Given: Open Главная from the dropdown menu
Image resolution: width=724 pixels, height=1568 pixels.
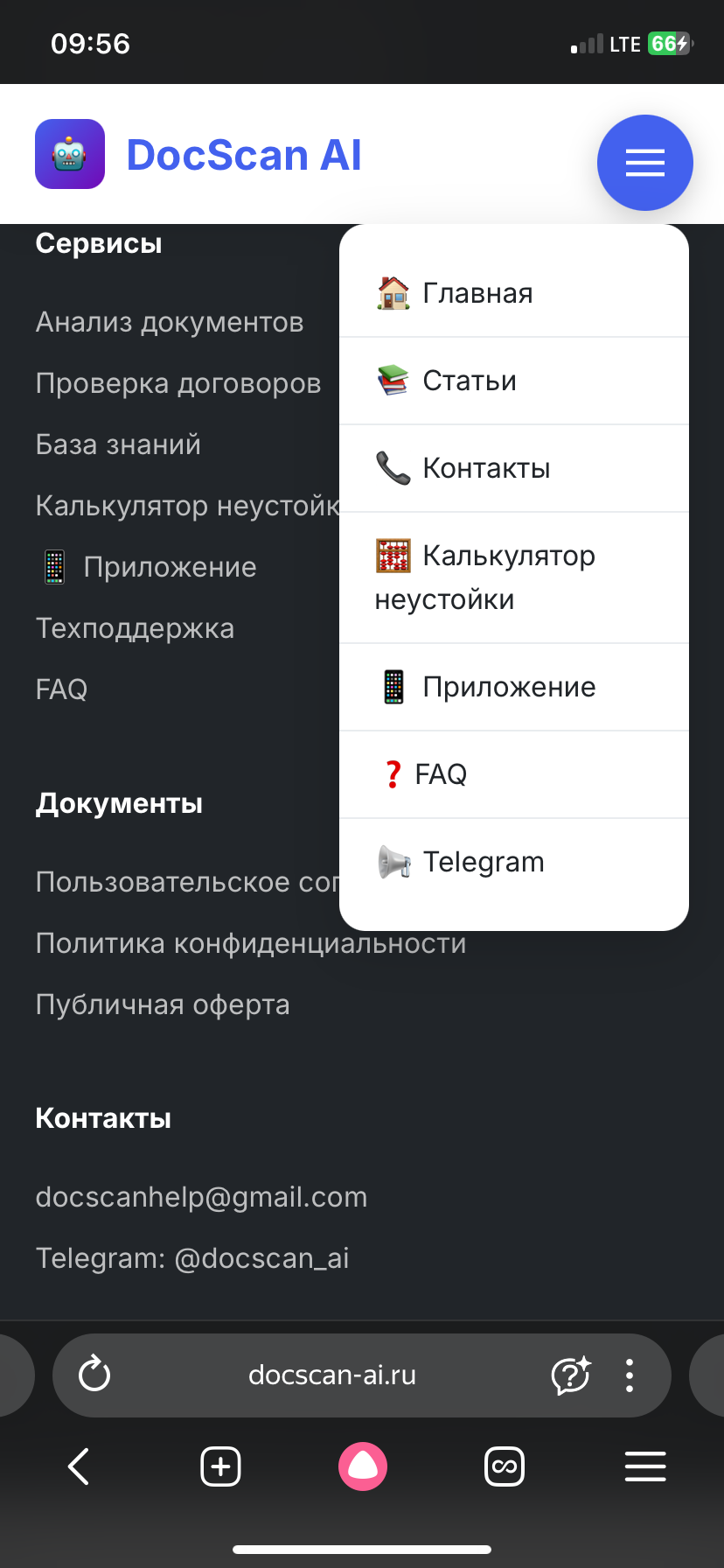Looking at the screenshot, I should pos(477,293).
